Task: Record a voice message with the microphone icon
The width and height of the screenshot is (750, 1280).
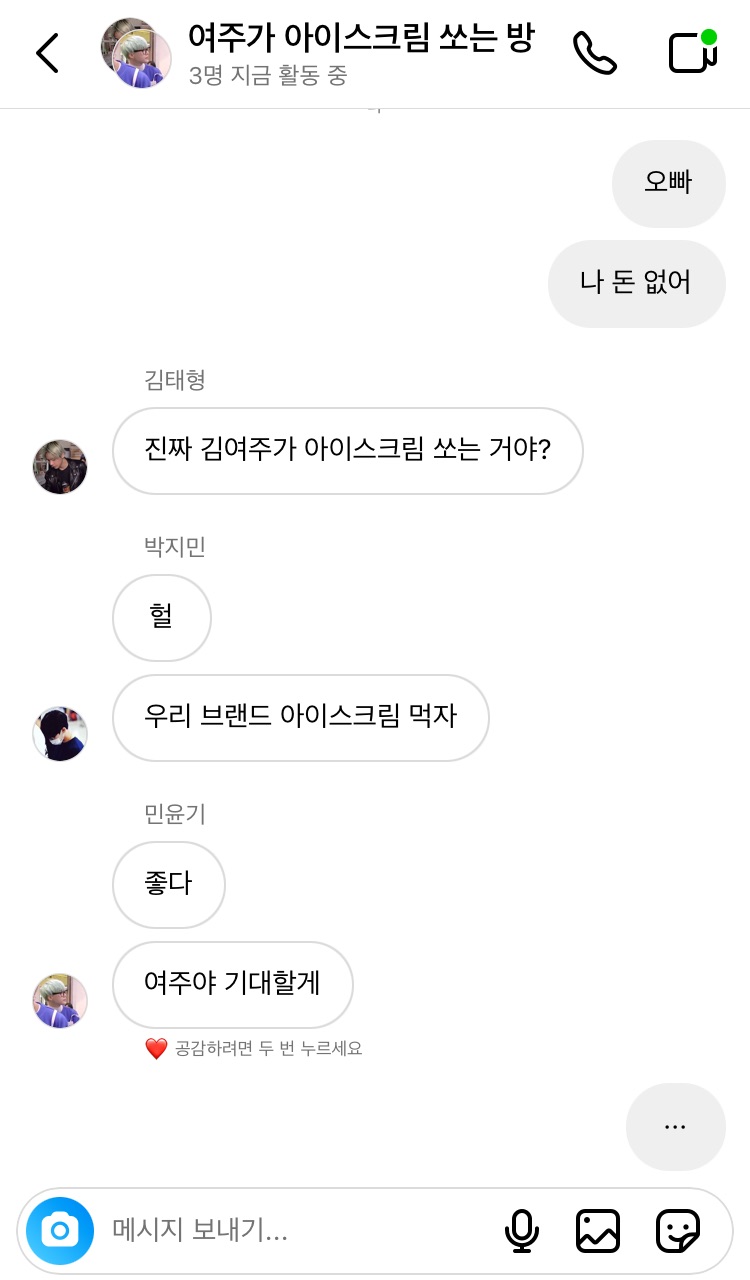Action: 522,1231
